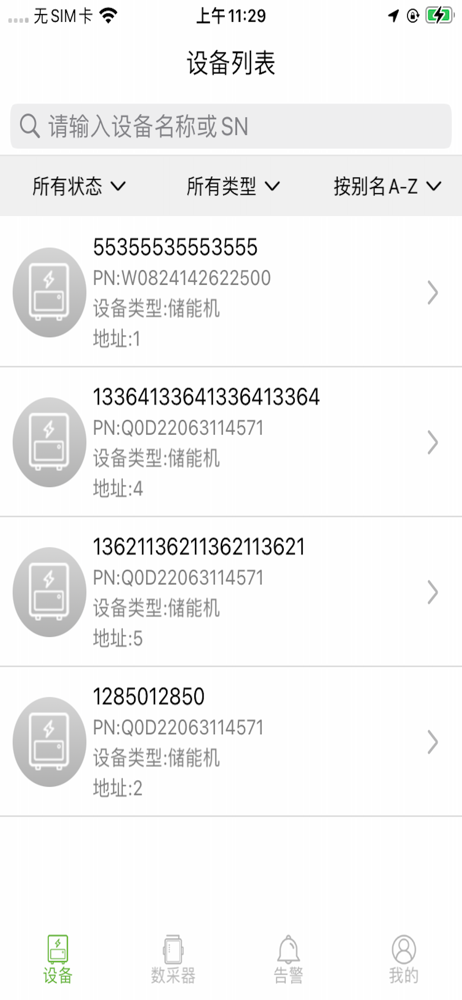Expand the 所有类型 type filter
The height and width of the screenshot is (1000, 462).
pos(233,186)
